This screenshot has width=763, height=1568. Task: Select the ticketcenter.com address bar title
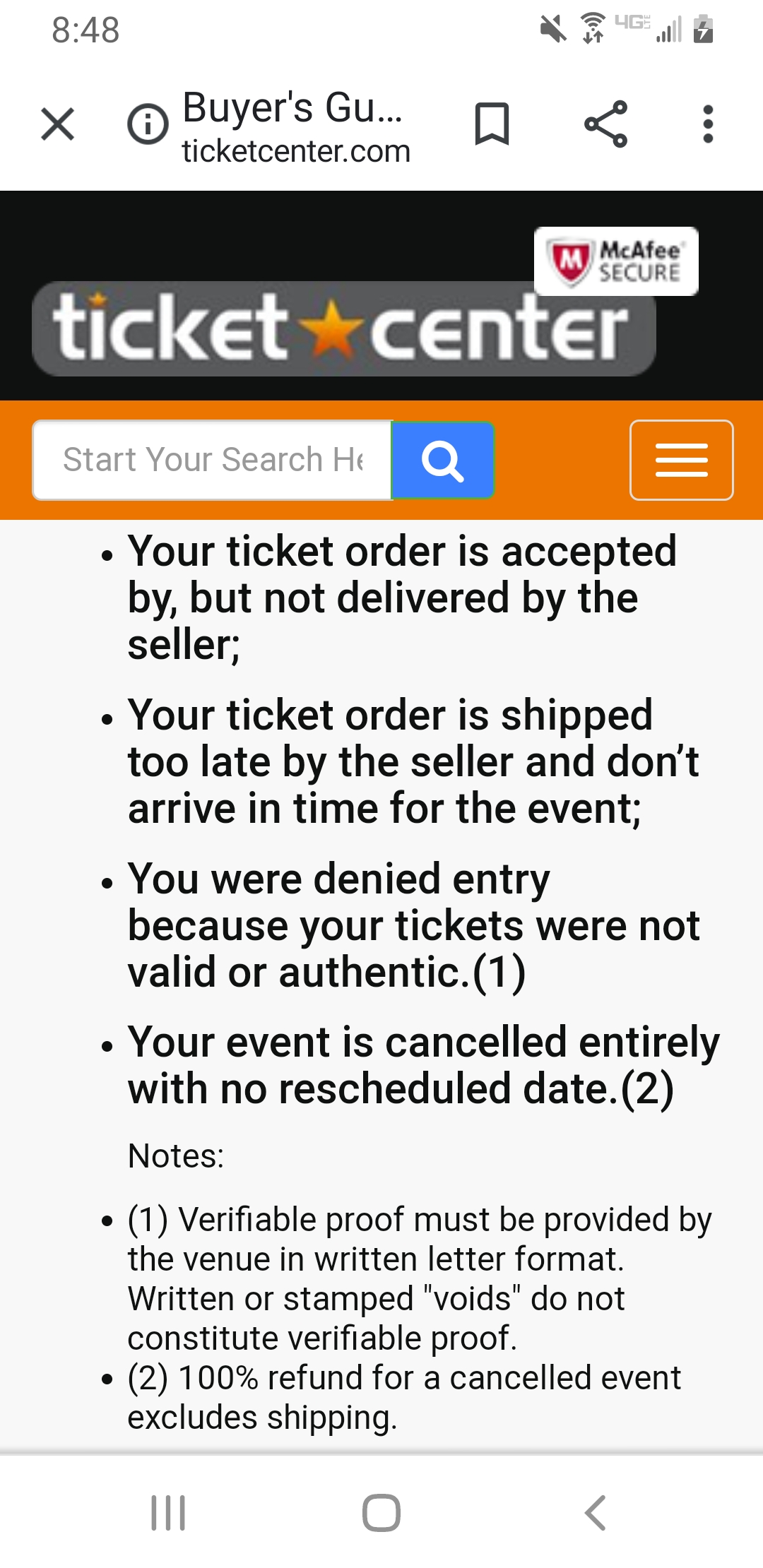296,150
